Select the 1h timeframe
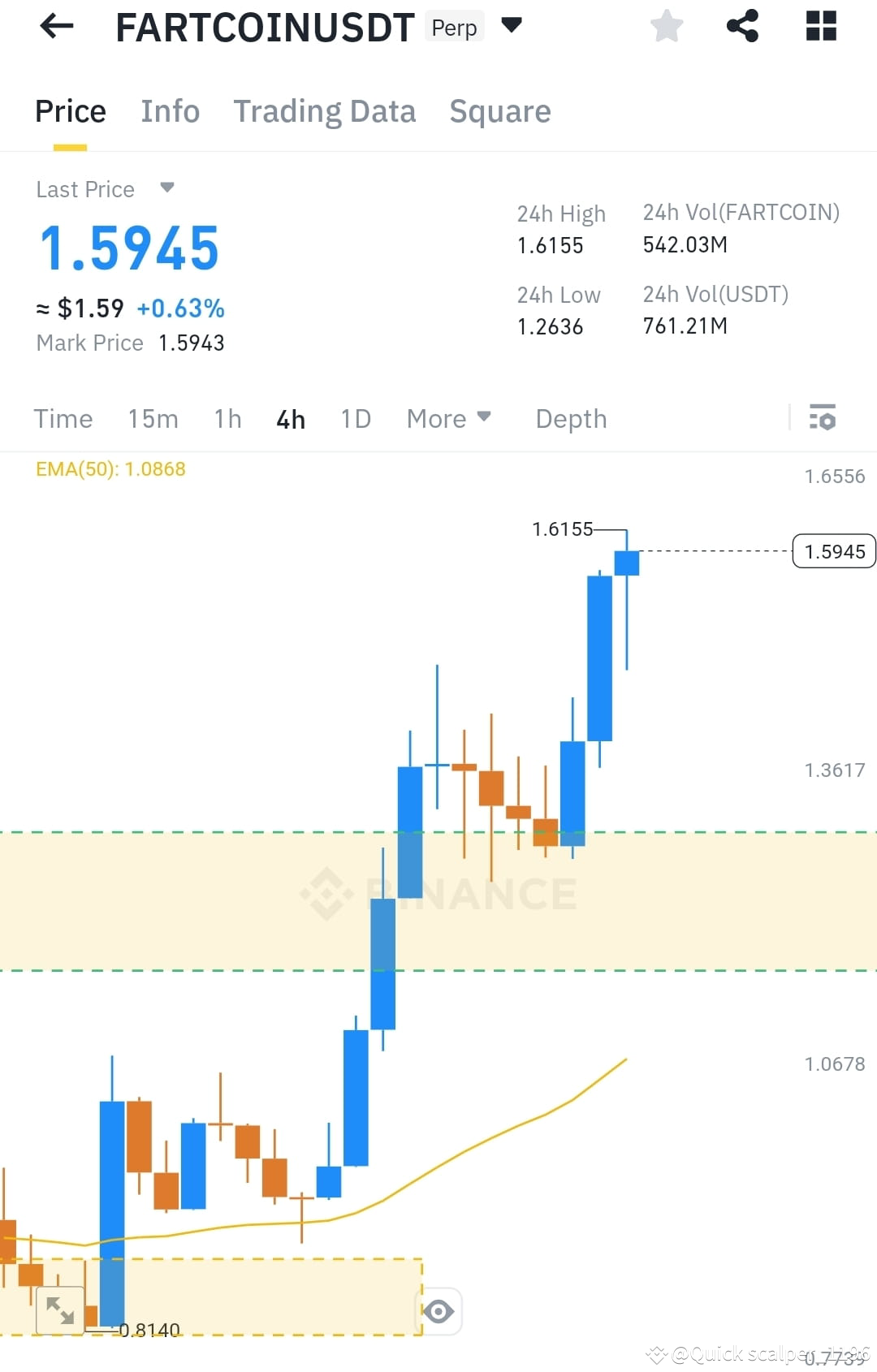877x1372 pixels. coord(227,418)
